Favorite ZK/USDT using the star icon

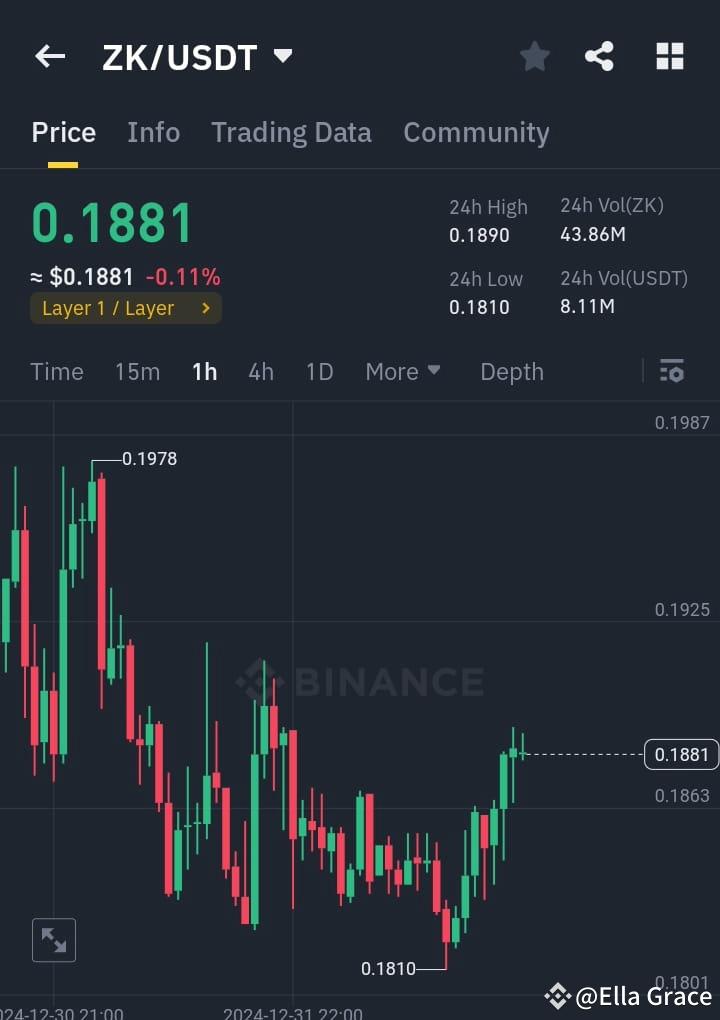(x=534, y=56)
